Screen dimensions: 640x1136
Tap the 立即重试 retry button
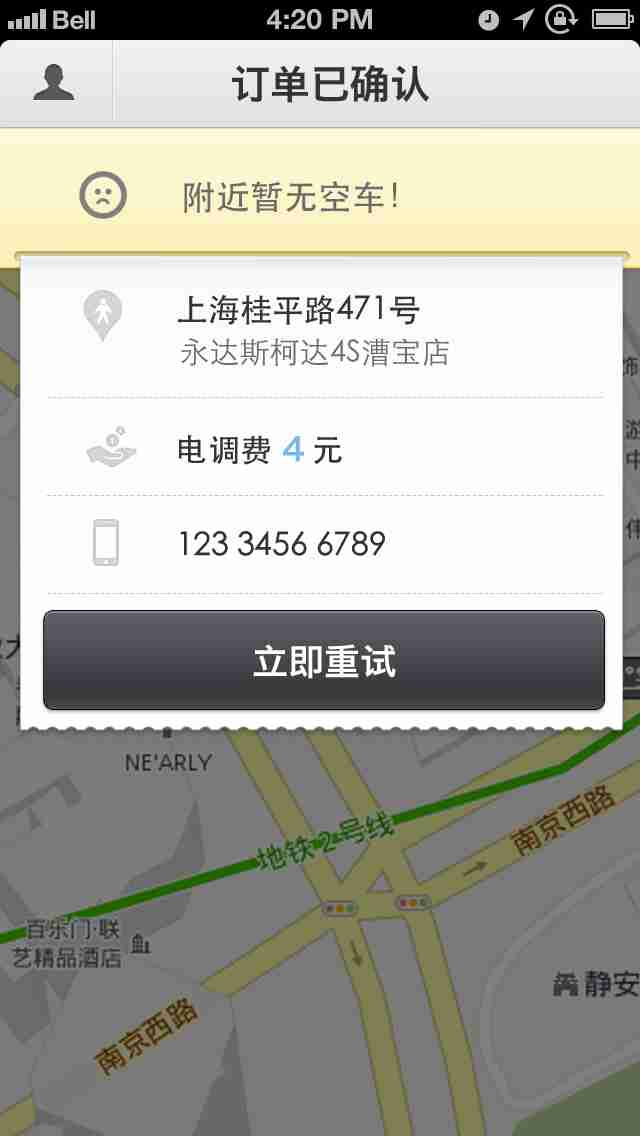(324, 661)
